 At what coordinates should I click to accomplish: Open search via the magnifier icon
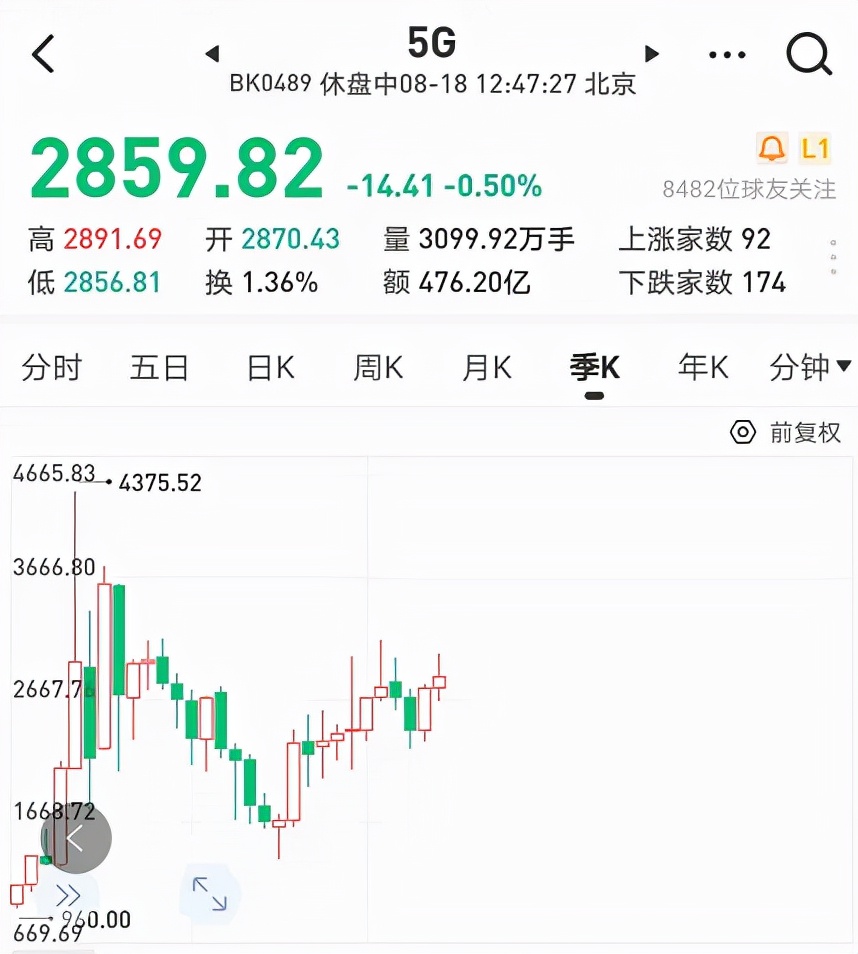(810, 55)
